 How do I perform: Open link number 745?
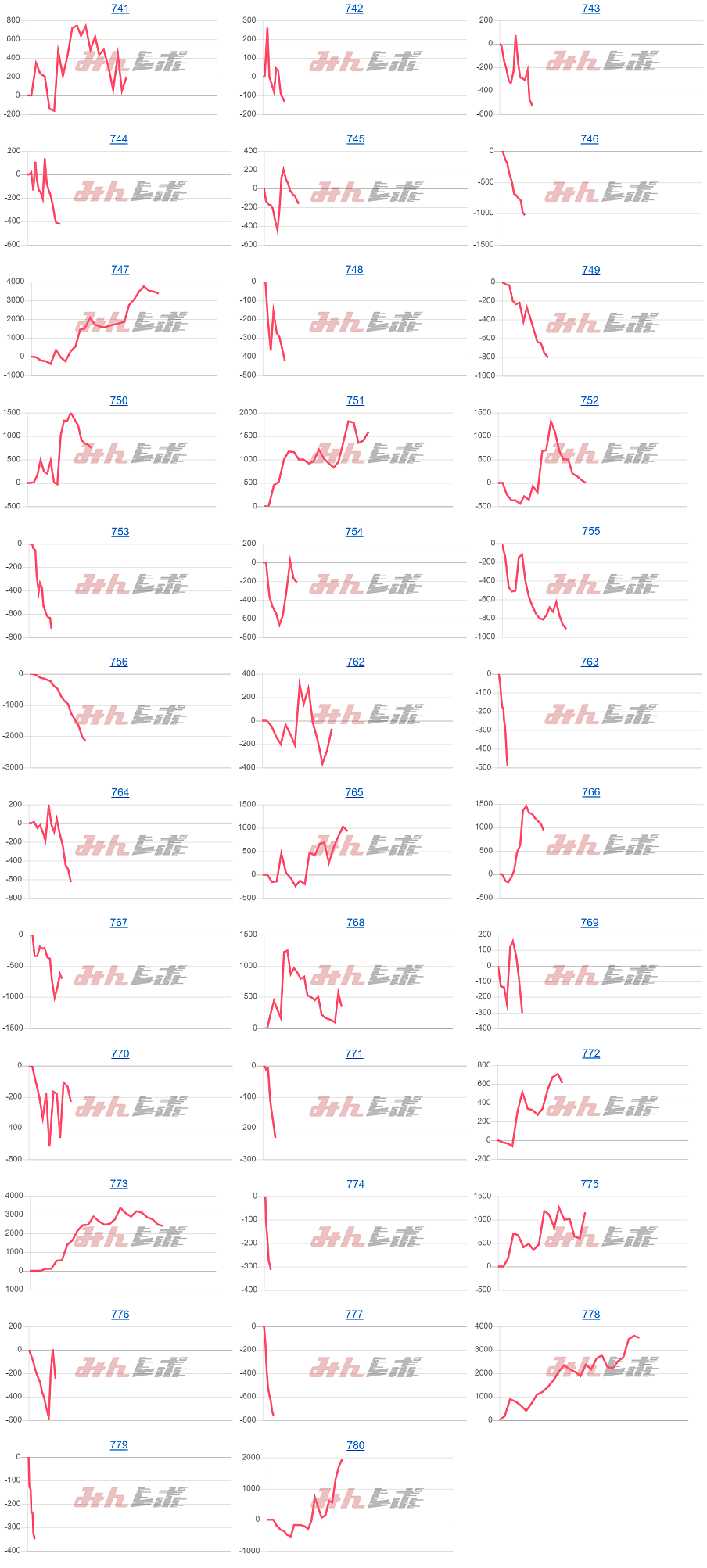coord(355,139)
